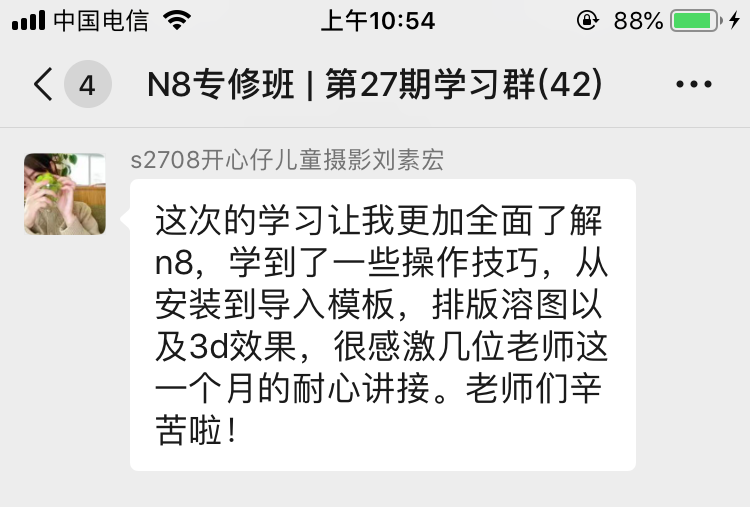Open the profile avatar of s2708开心仔儿童摄影刘素宏
The width and height of the screenshot is (750, 507).
coord(65,194)
